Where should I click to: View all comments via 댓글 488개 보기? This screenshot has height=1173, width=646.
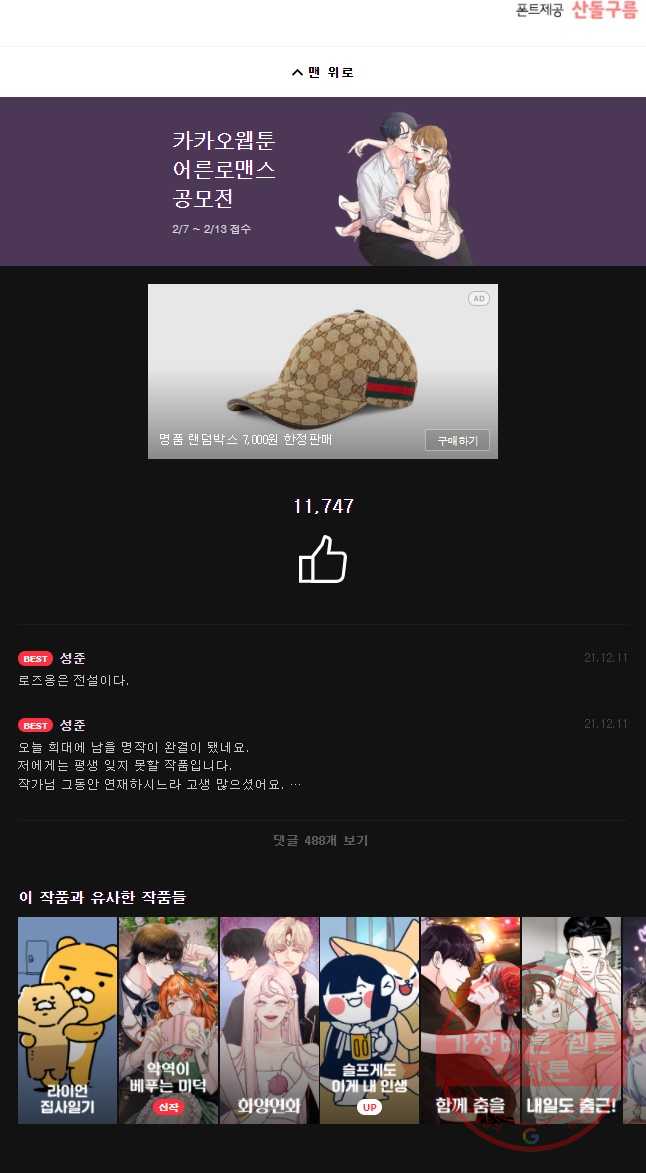(x=322, y=841)
